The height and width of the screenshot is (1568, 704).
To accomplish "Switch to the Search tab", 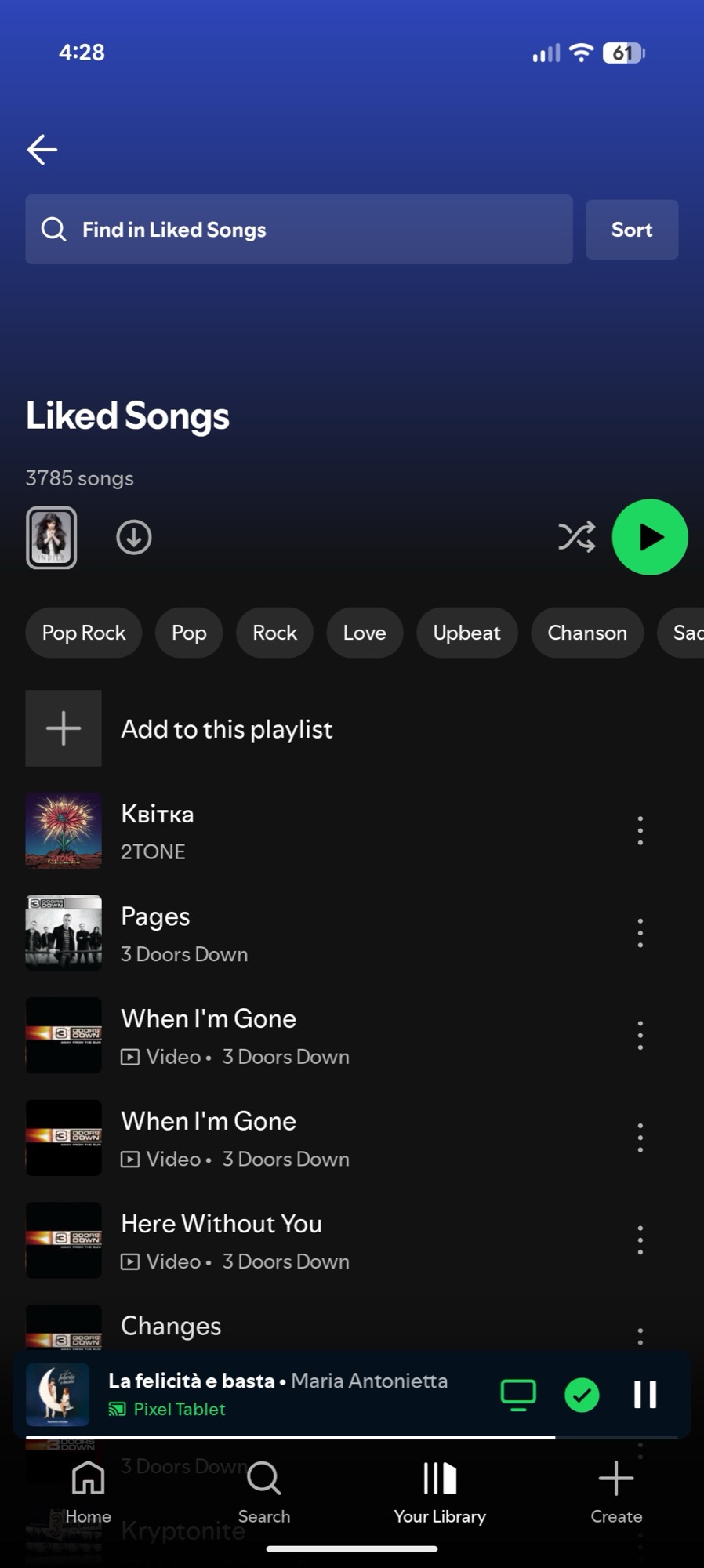I will pos(263,1490).
